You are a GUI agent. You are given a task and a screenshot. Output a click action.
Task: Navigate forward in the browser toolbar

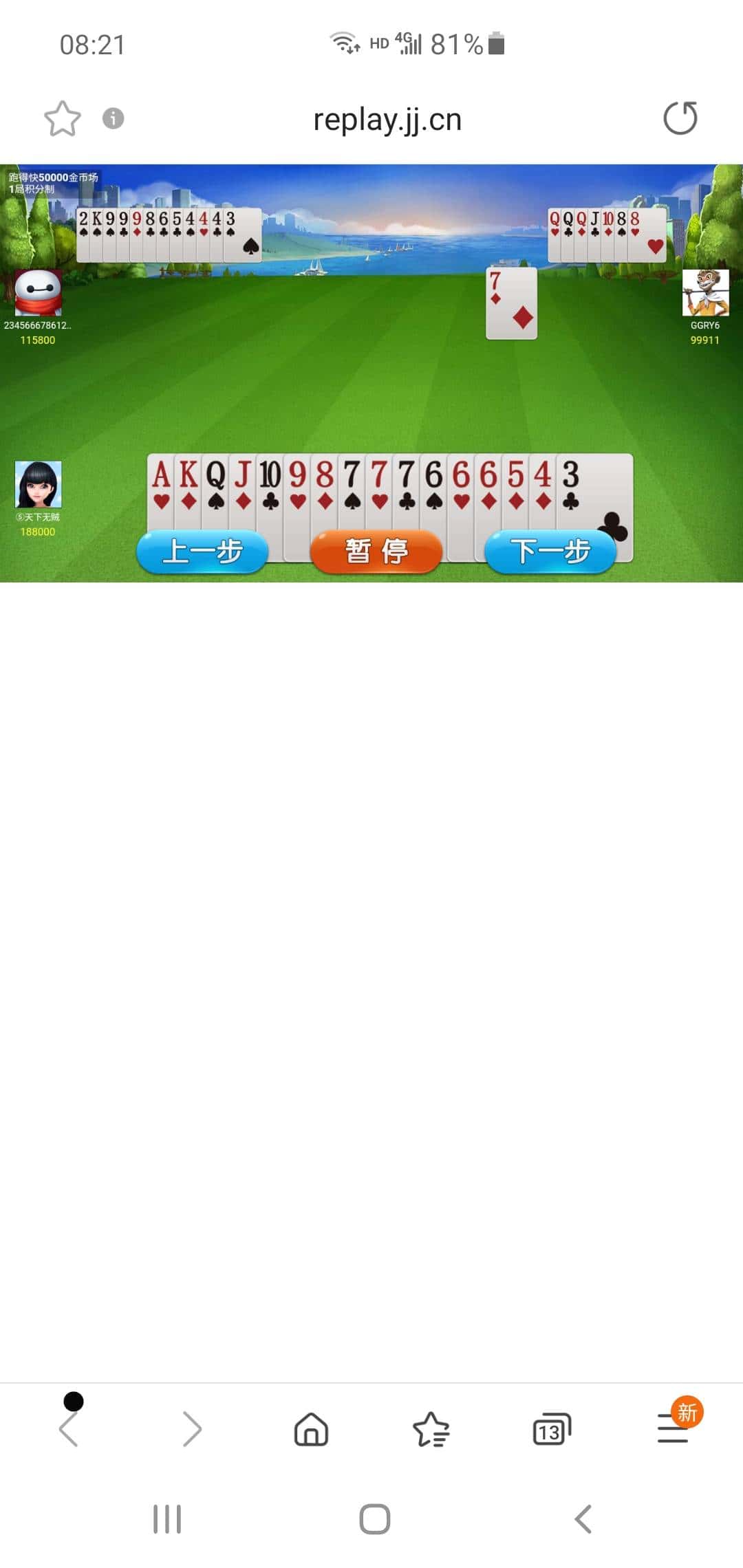192,1430
